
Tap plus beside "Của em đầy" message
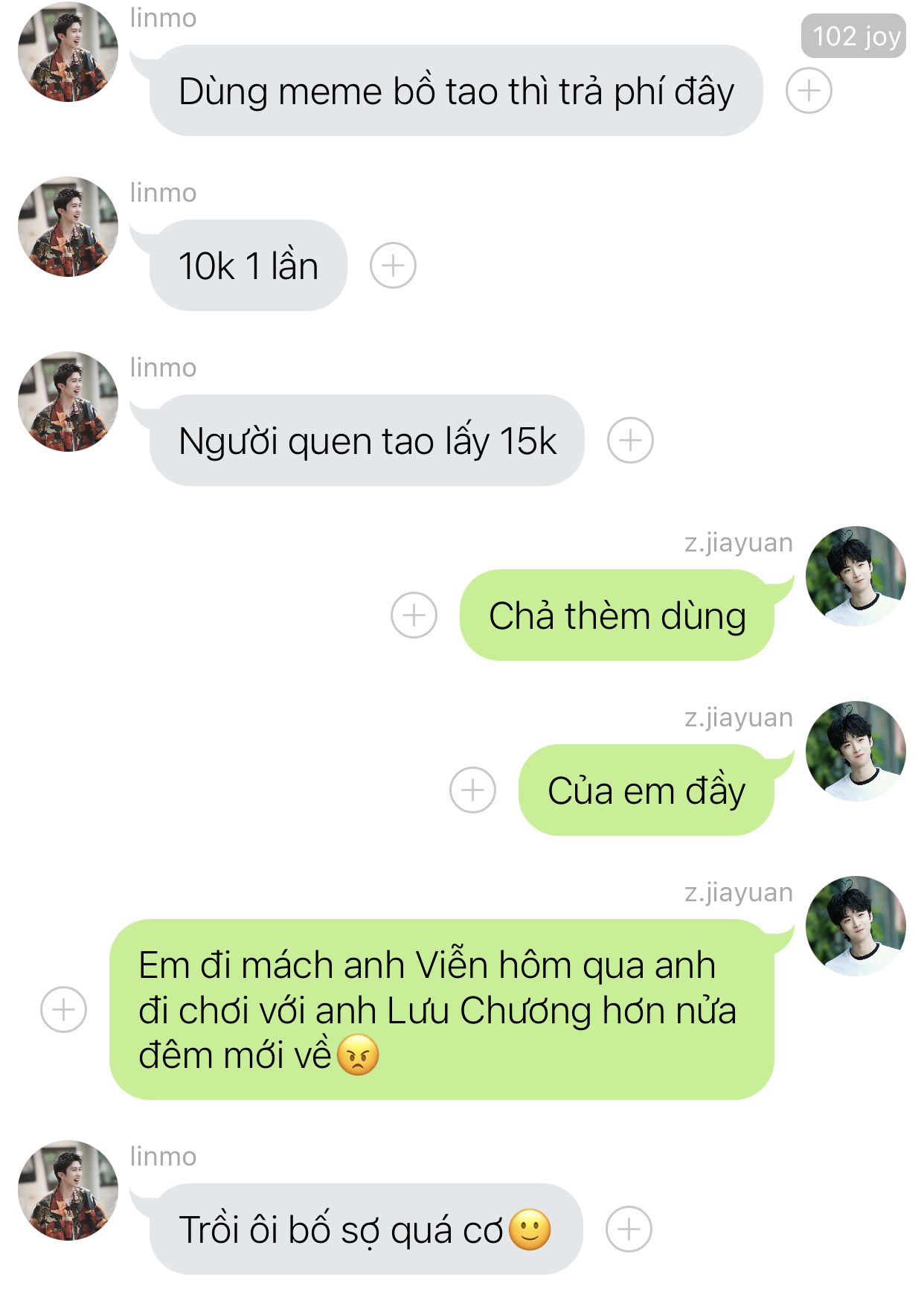472,790
